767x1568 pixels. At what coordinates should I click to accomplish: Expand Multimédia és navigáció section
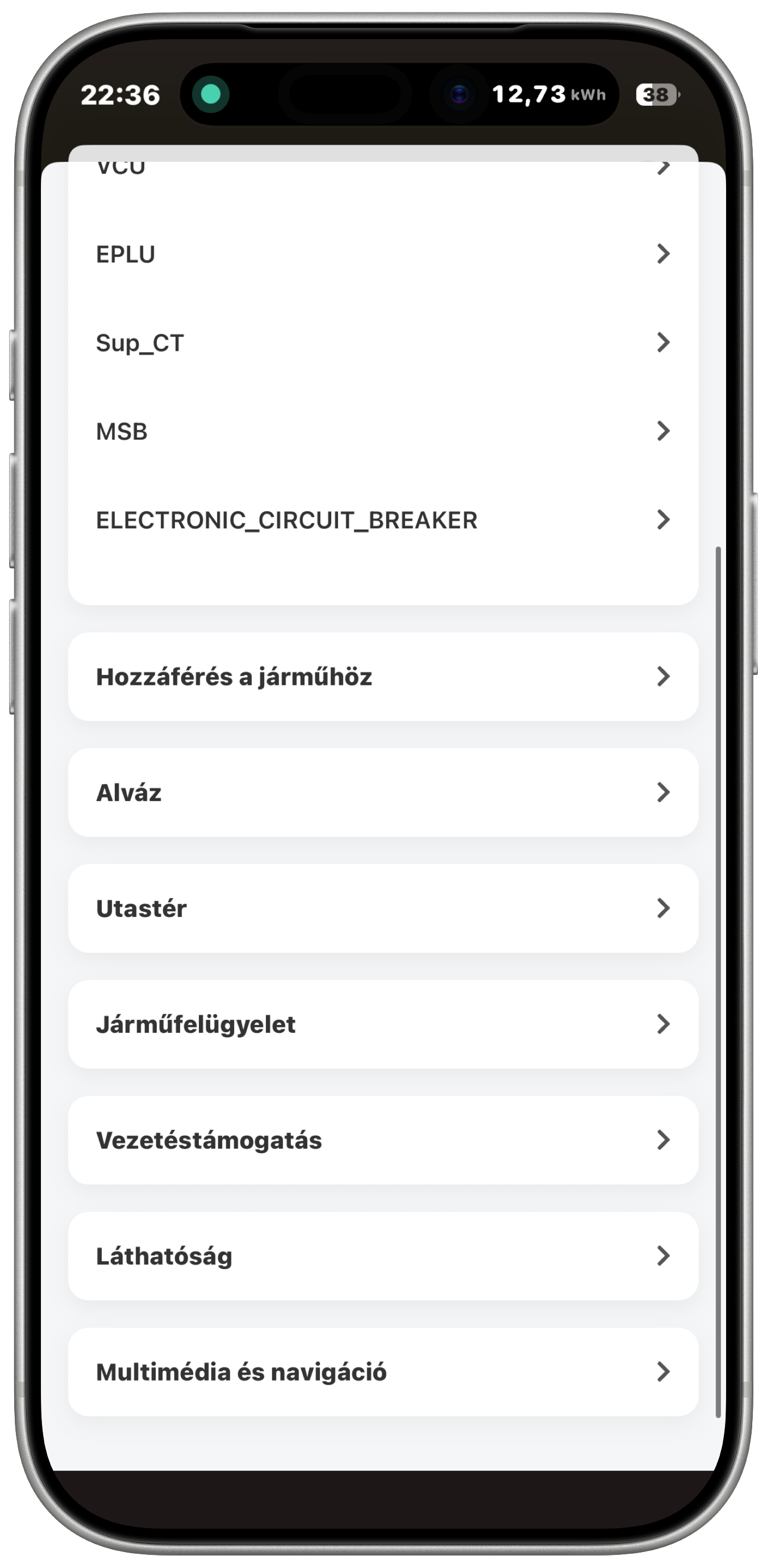(x=383, y=1372)
